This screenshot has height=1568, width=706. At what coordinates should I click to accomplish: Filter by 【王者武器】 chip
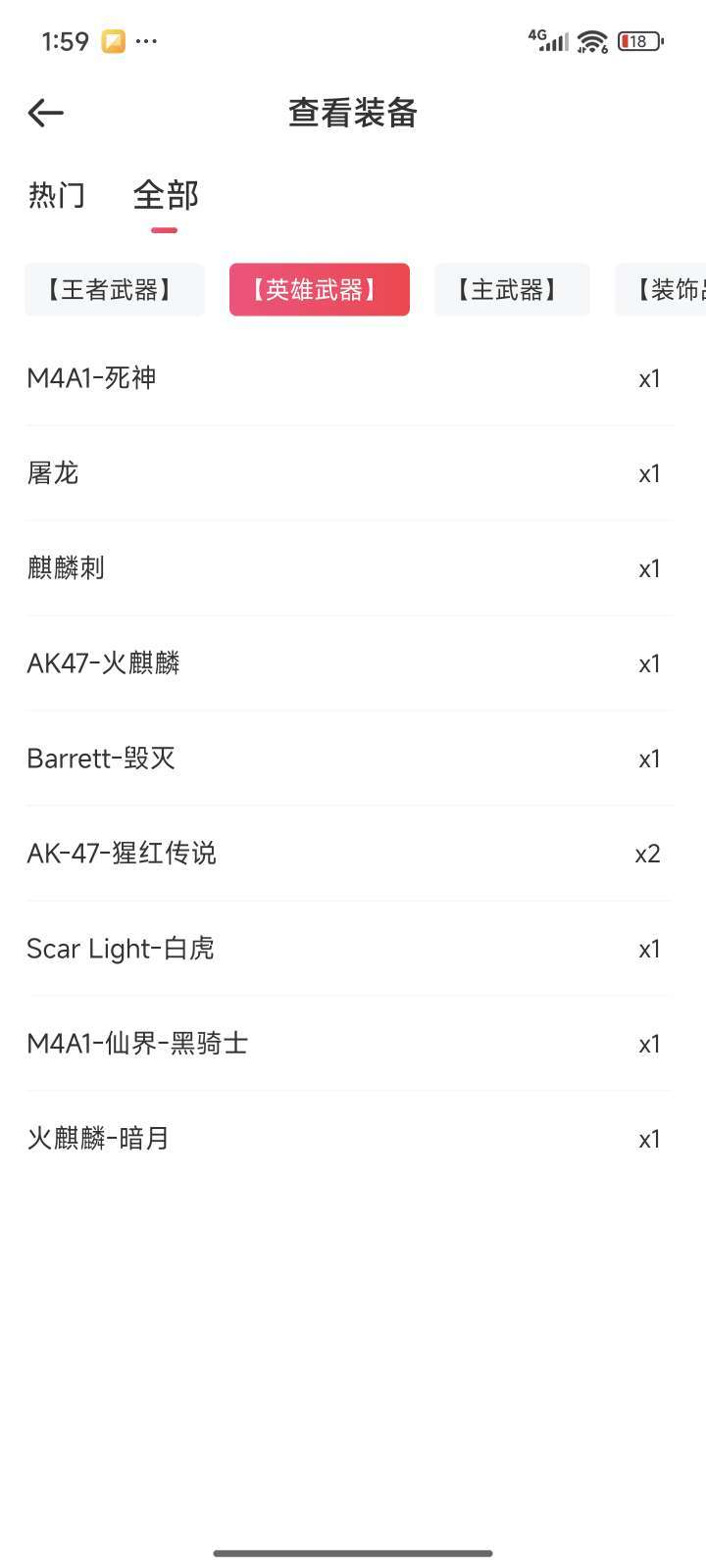pyautogui.click(x=115, y=290)
